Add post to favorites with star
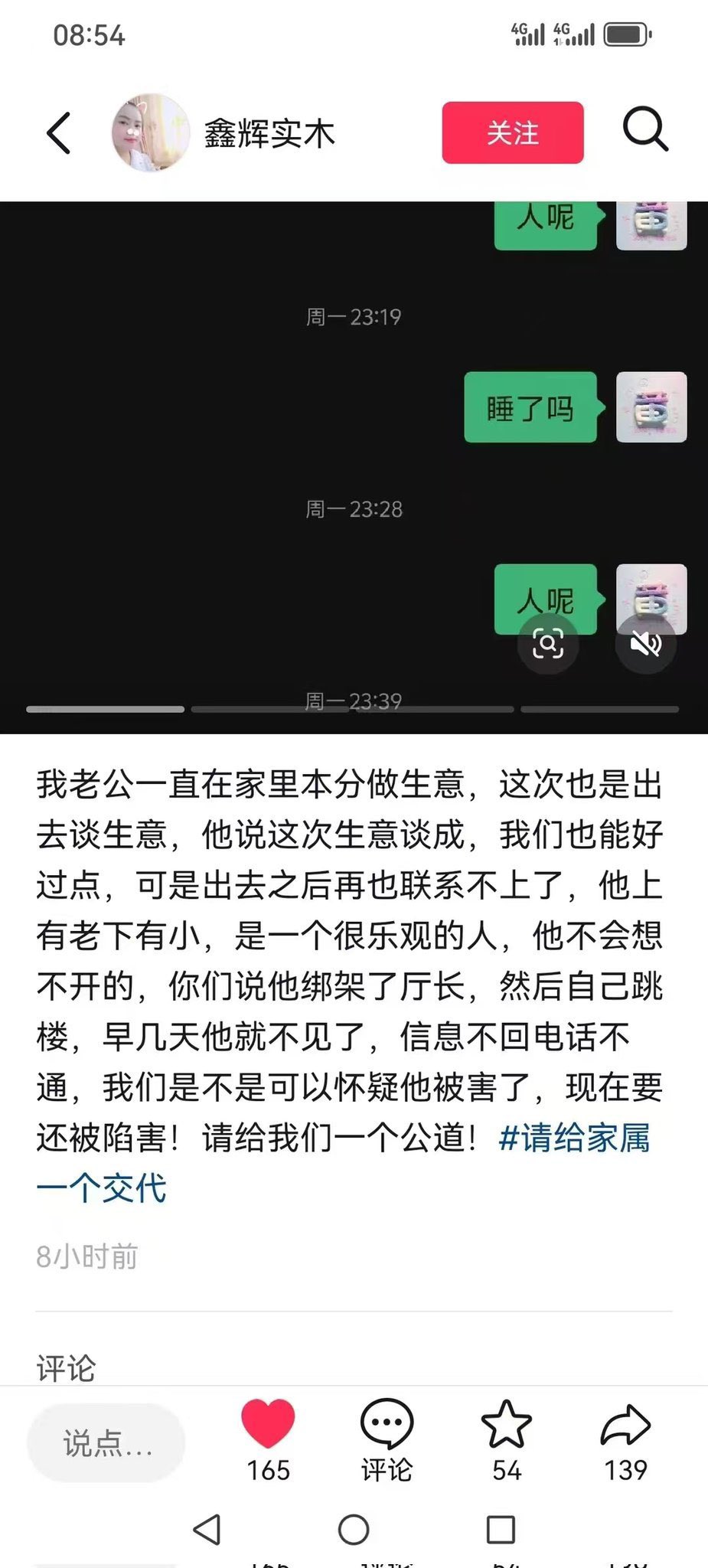The image size is (708, 1568). coord(506,1425)
